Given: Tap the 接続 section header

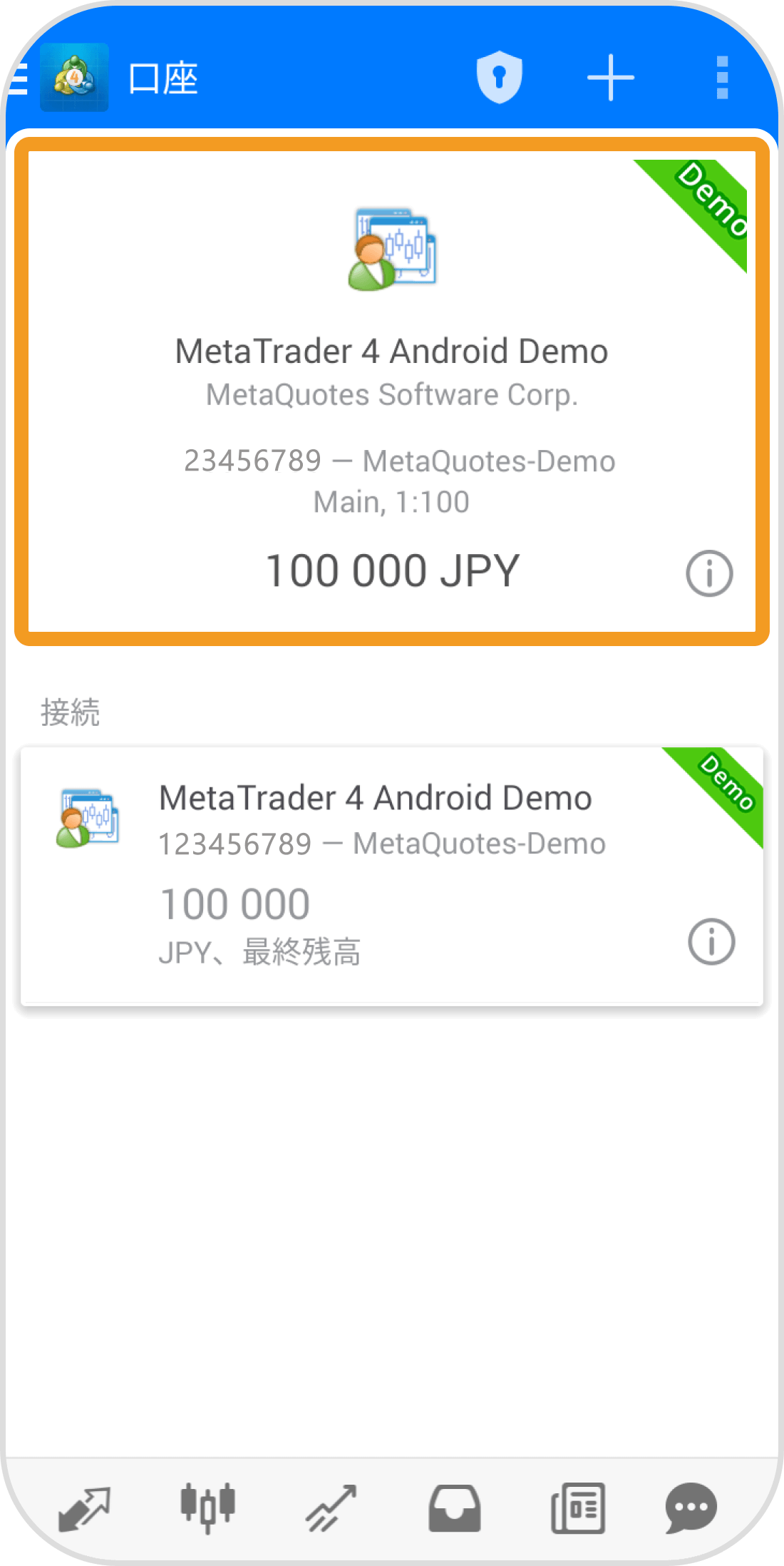Looking at the screenshot, I should click(x=71, y=710).
